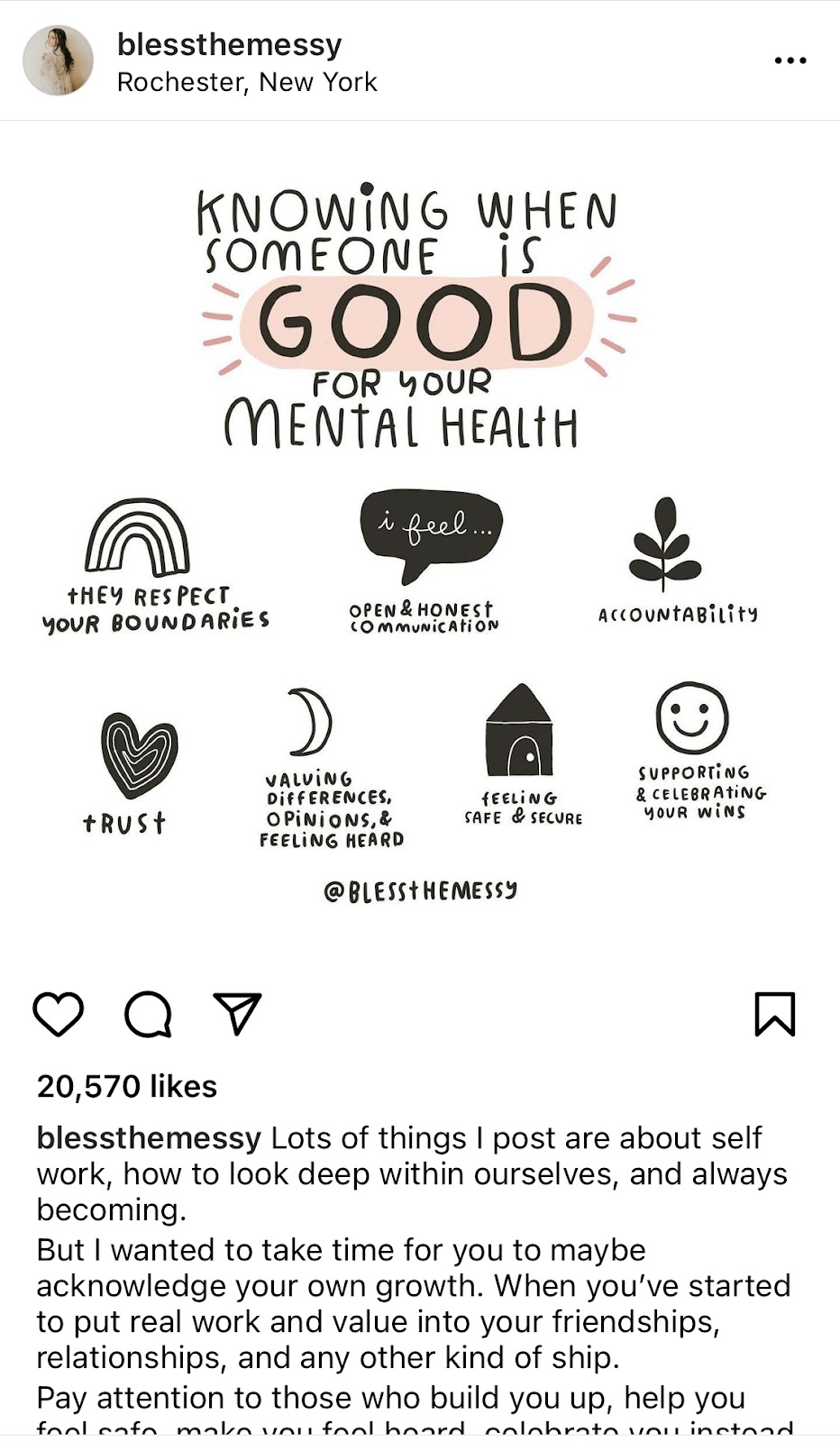Open the post's three-dot options menu
The height and width of the screenshot is (1442, 840).
[790, 60]
